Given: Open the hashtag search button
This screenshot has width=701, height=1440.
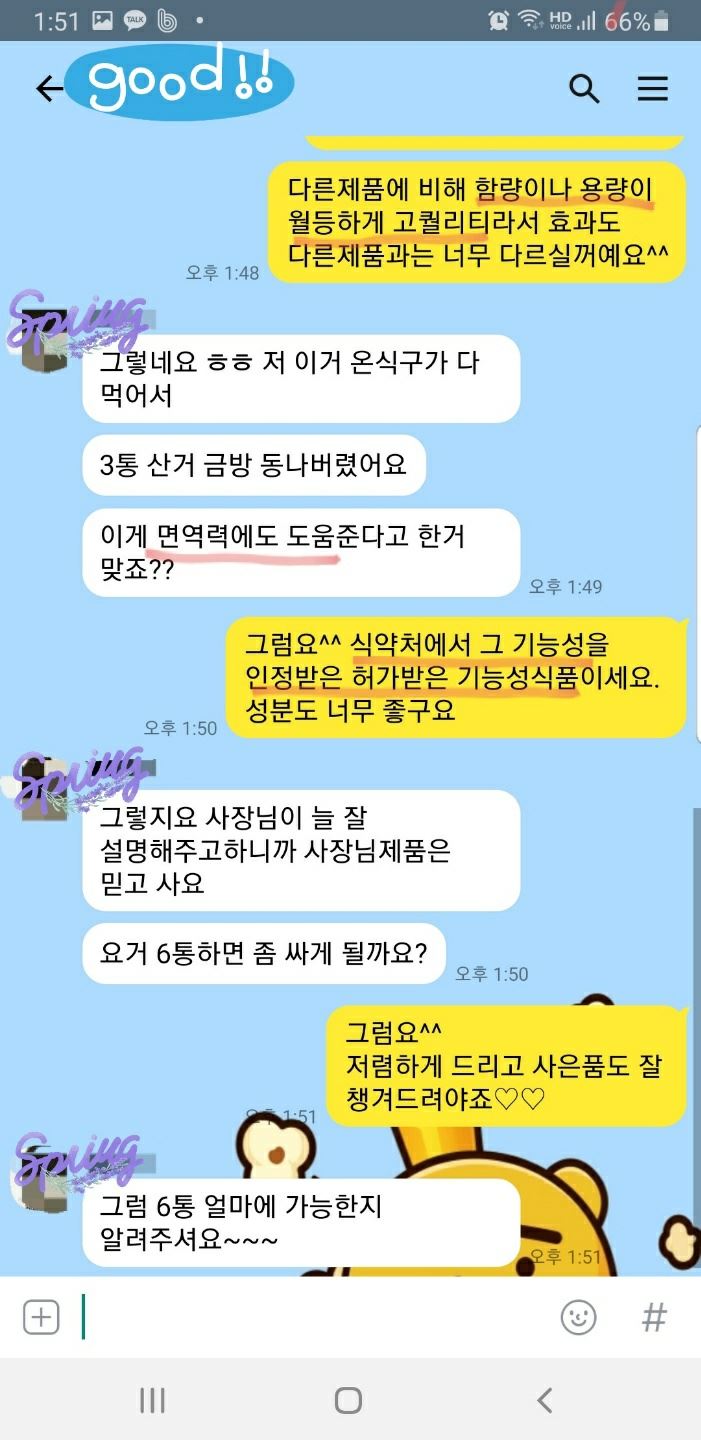Looking at the screenshot, I should 654,1317.
